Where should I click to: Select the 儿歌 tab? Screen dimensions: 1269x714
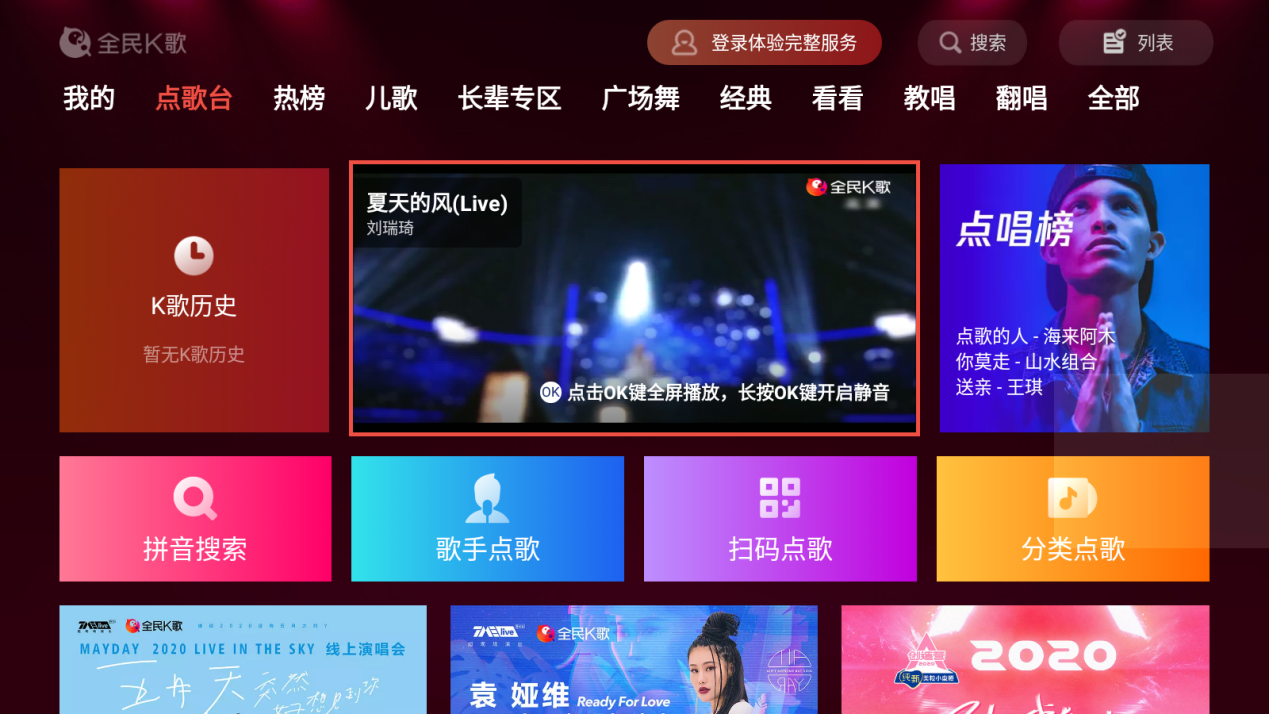391,98
